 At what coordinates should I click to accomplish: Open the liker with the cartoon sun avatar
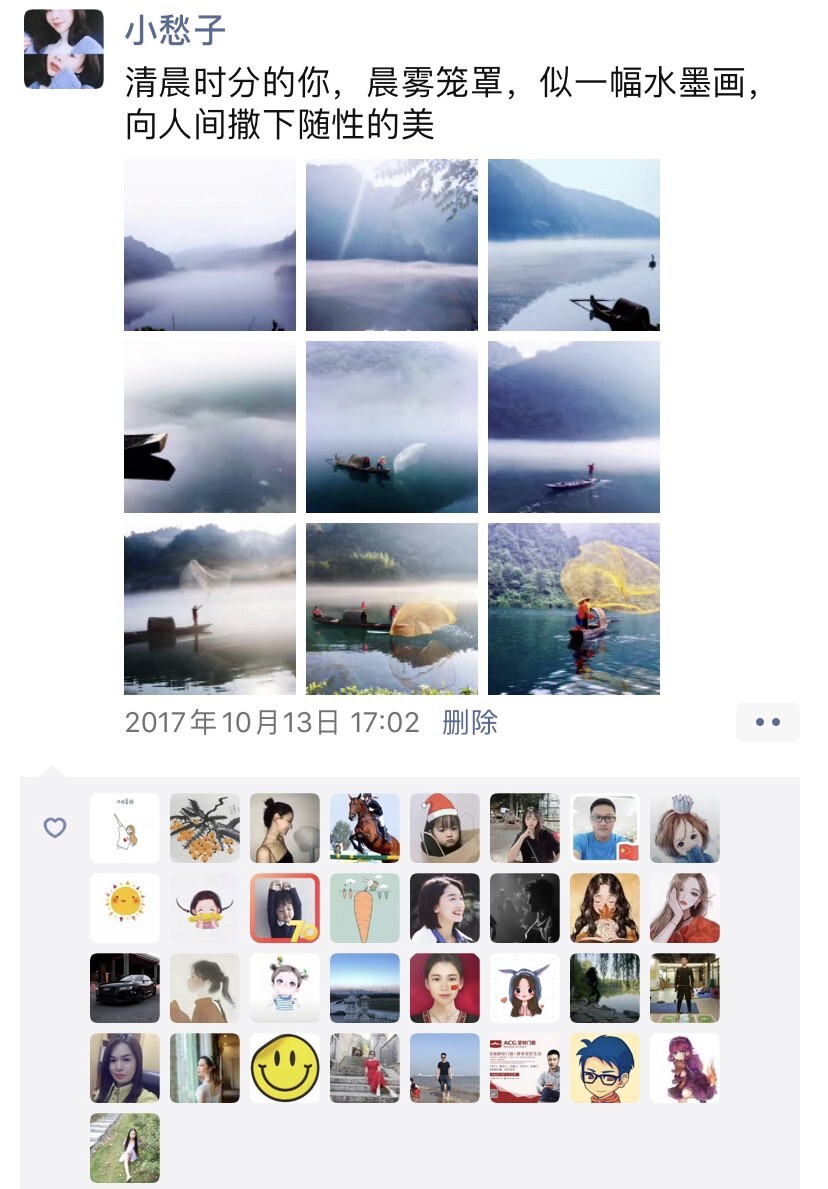(x=125, y=908)
